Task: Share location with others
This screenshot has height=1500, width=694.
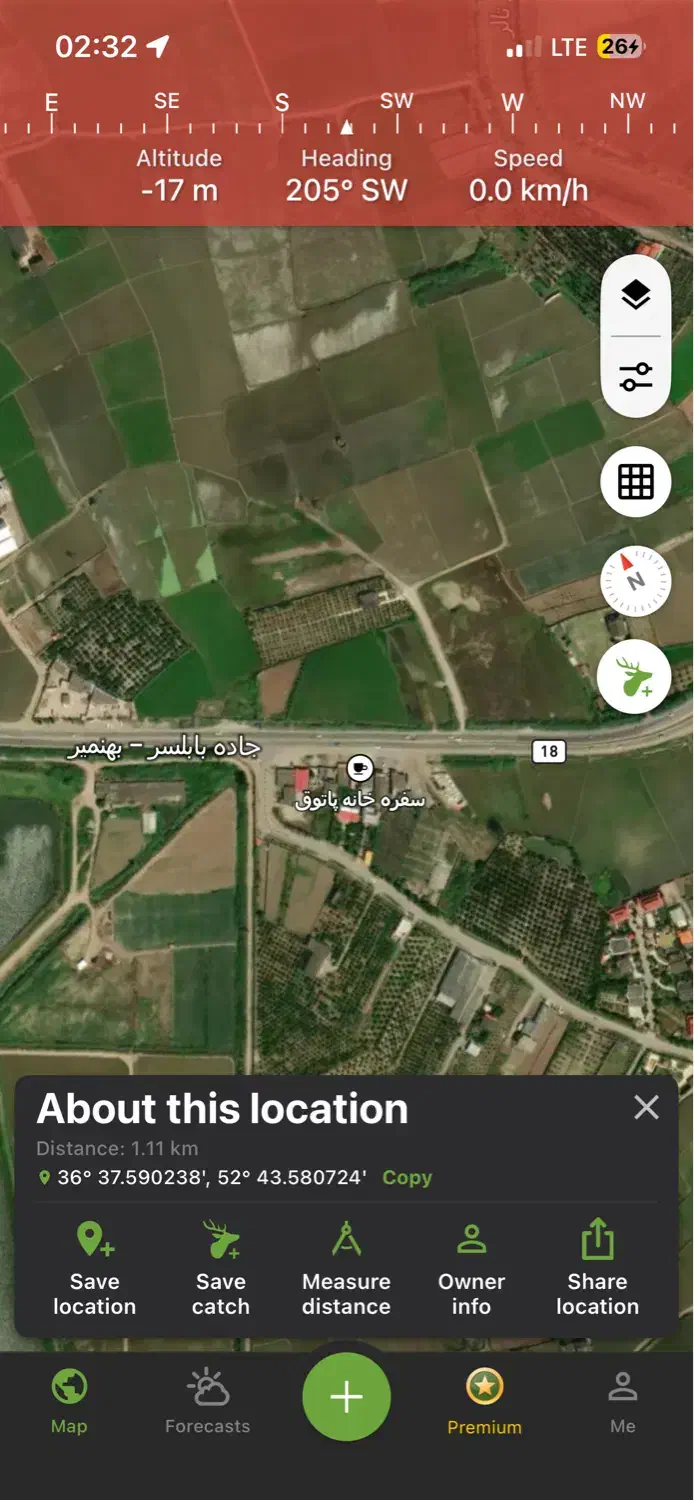Action: 597,1269
